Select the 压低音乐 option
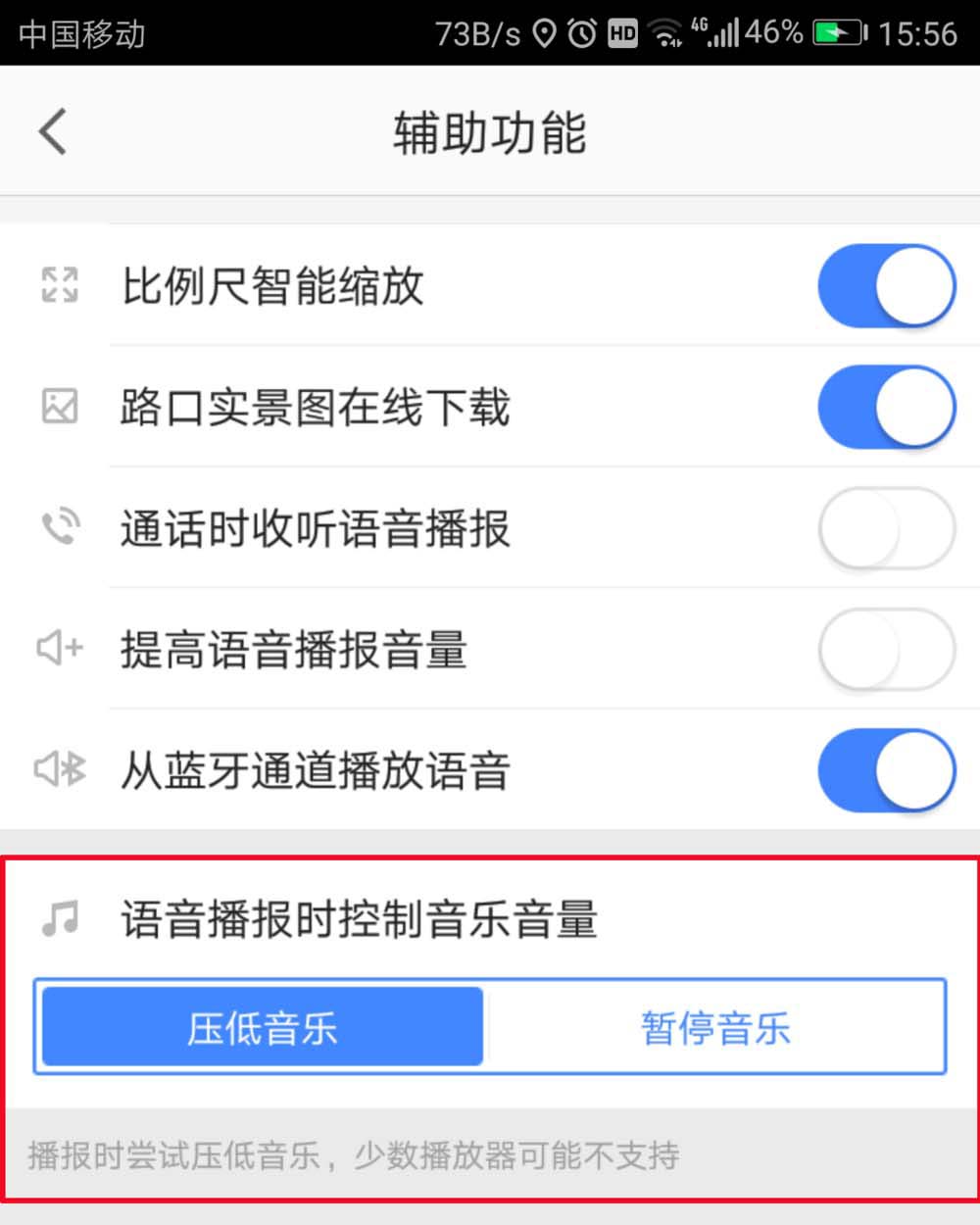Image resolution: width=980 pixels, height=1225 pixels. click(x=263, y=1028)
